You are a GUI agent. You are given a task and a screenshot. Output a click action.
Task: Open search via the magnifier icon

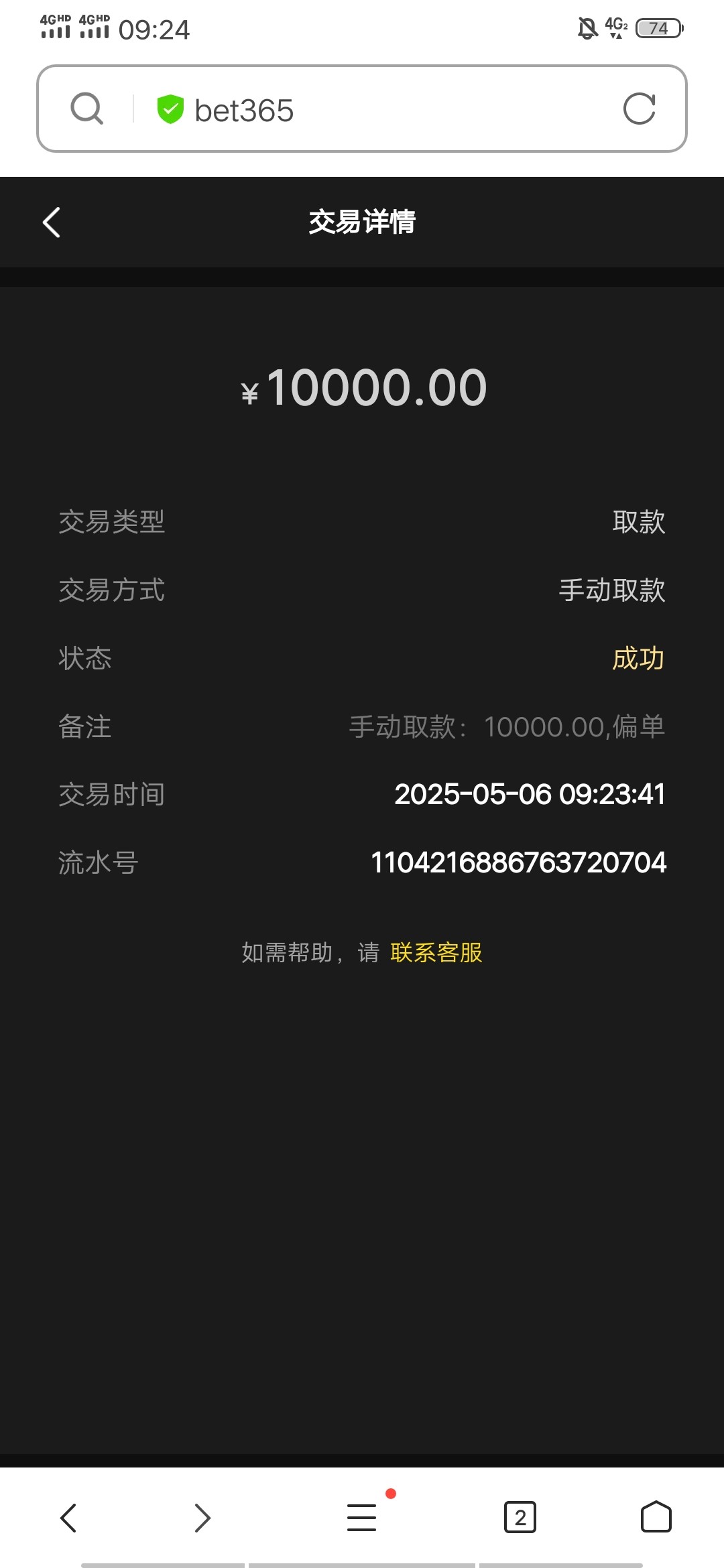pyautogui.click(x=87, y=109)
